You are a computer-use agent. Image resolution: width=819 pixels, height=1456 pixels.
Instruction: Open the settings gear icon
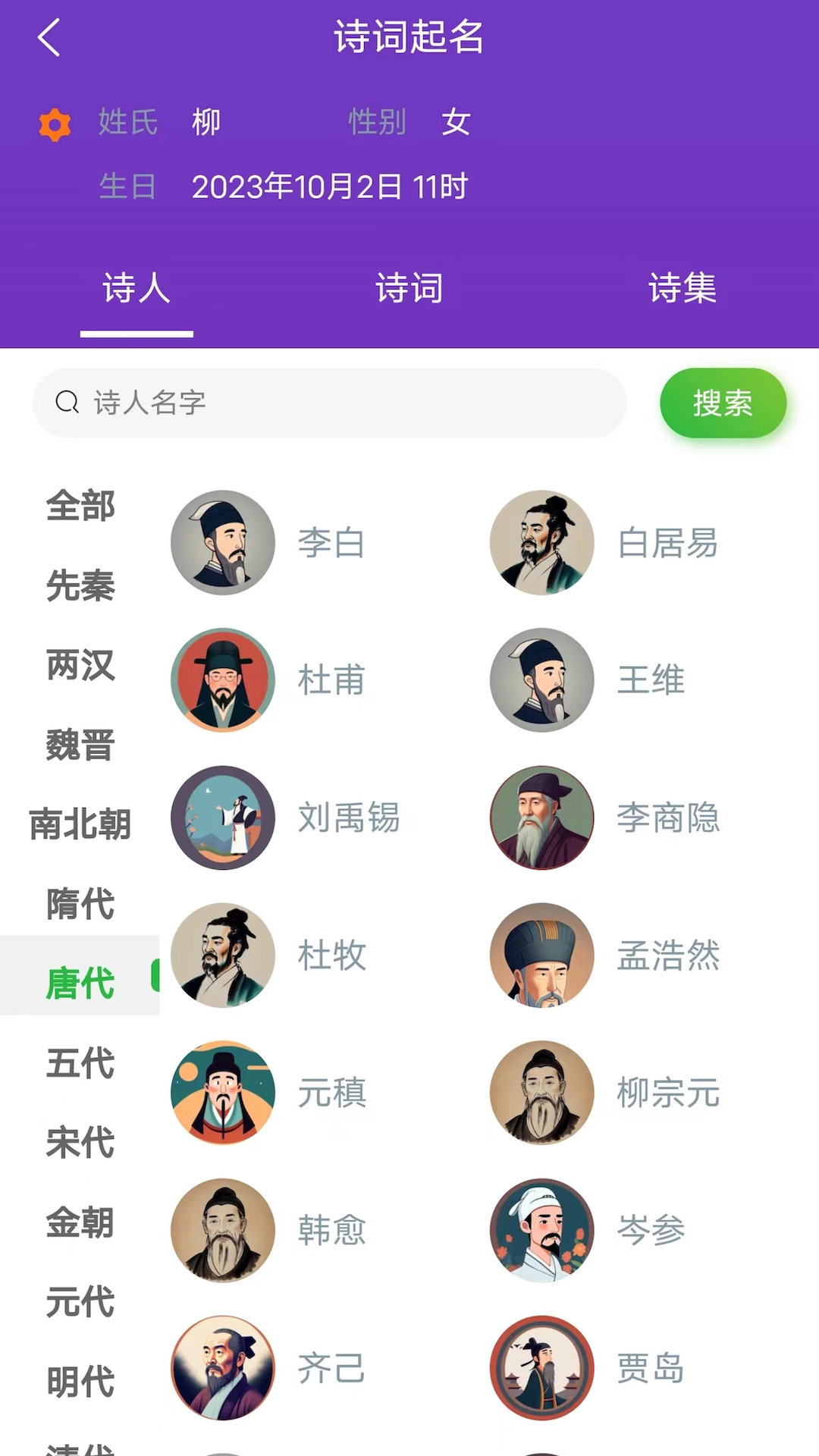(x=55, y=123)
